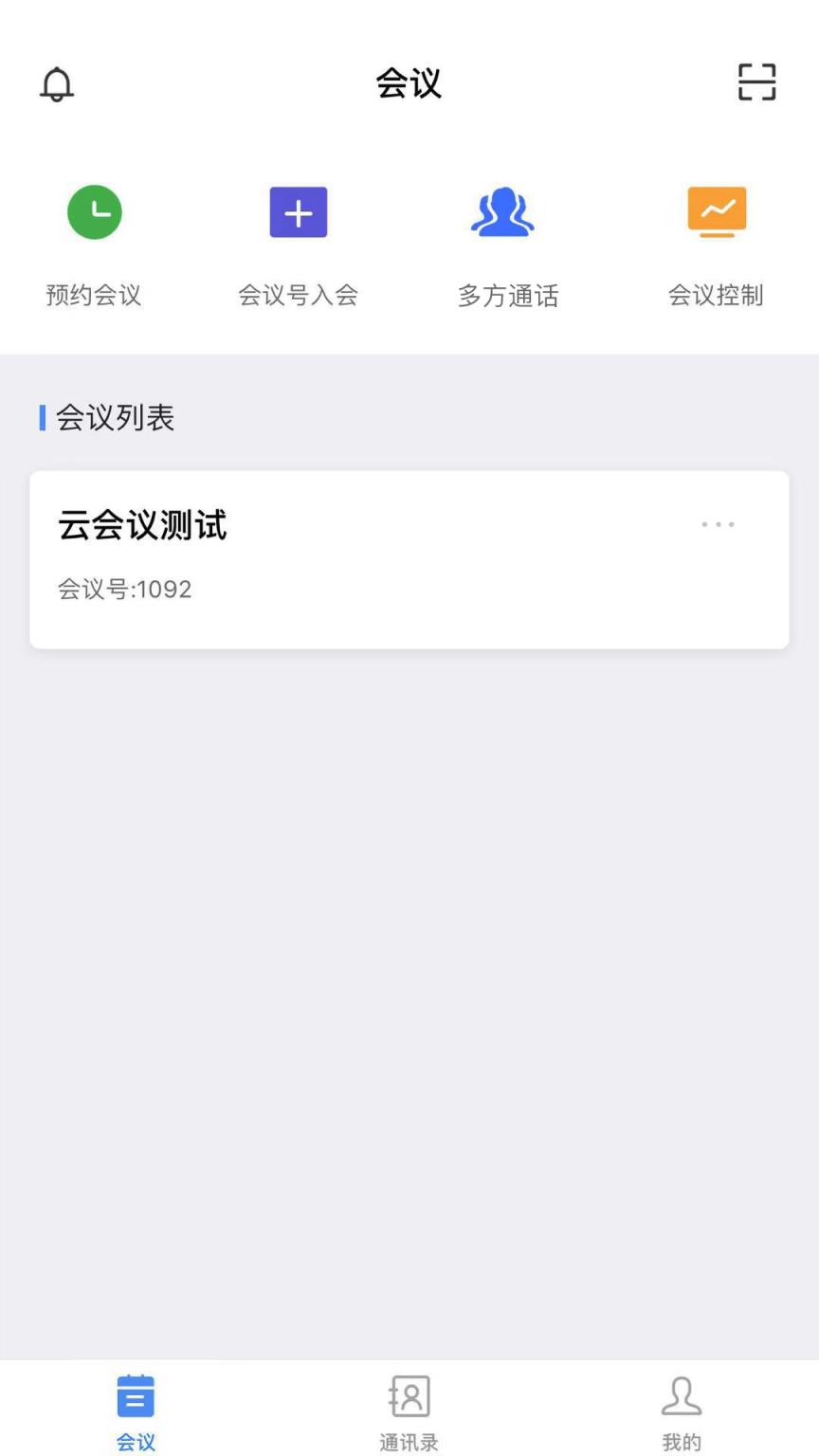Open the 会议控制 chart icon

[x=717, y=211]
